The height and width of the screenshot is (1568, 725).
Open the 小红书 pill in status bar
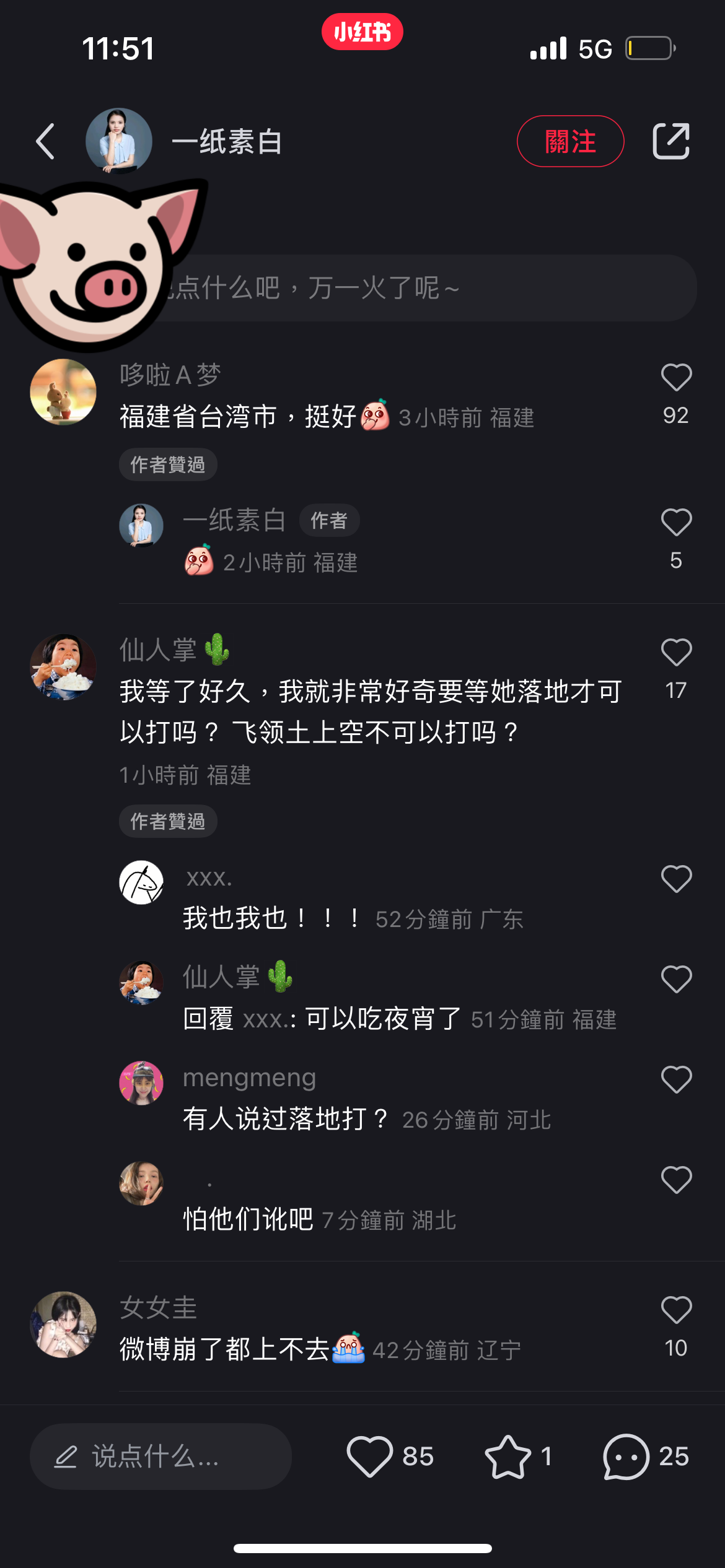tap(362, 32)
